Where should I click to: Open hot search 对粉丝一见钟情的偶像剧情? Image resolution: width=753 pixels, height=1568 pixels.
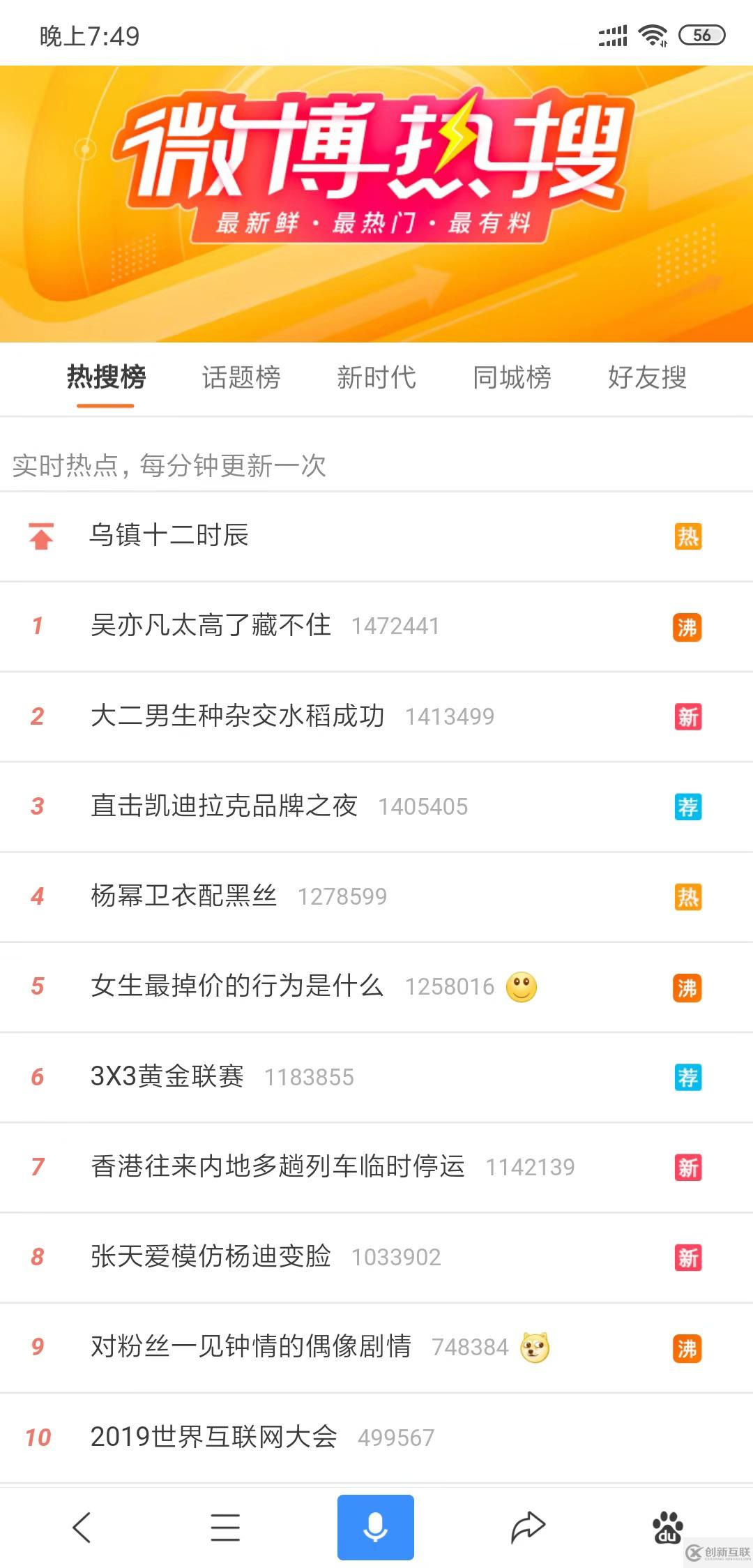(x=251, y=1346)
